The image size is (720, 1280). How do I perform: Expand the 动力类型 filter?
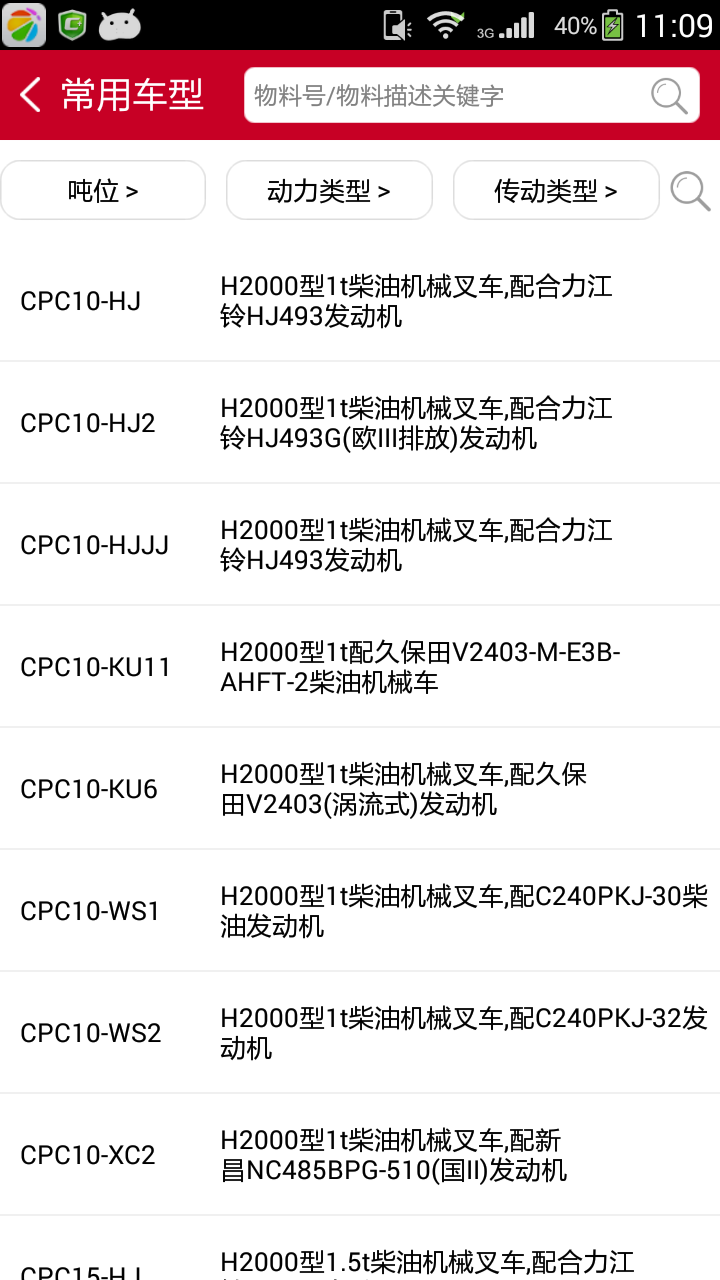click(x=329, y=190)
